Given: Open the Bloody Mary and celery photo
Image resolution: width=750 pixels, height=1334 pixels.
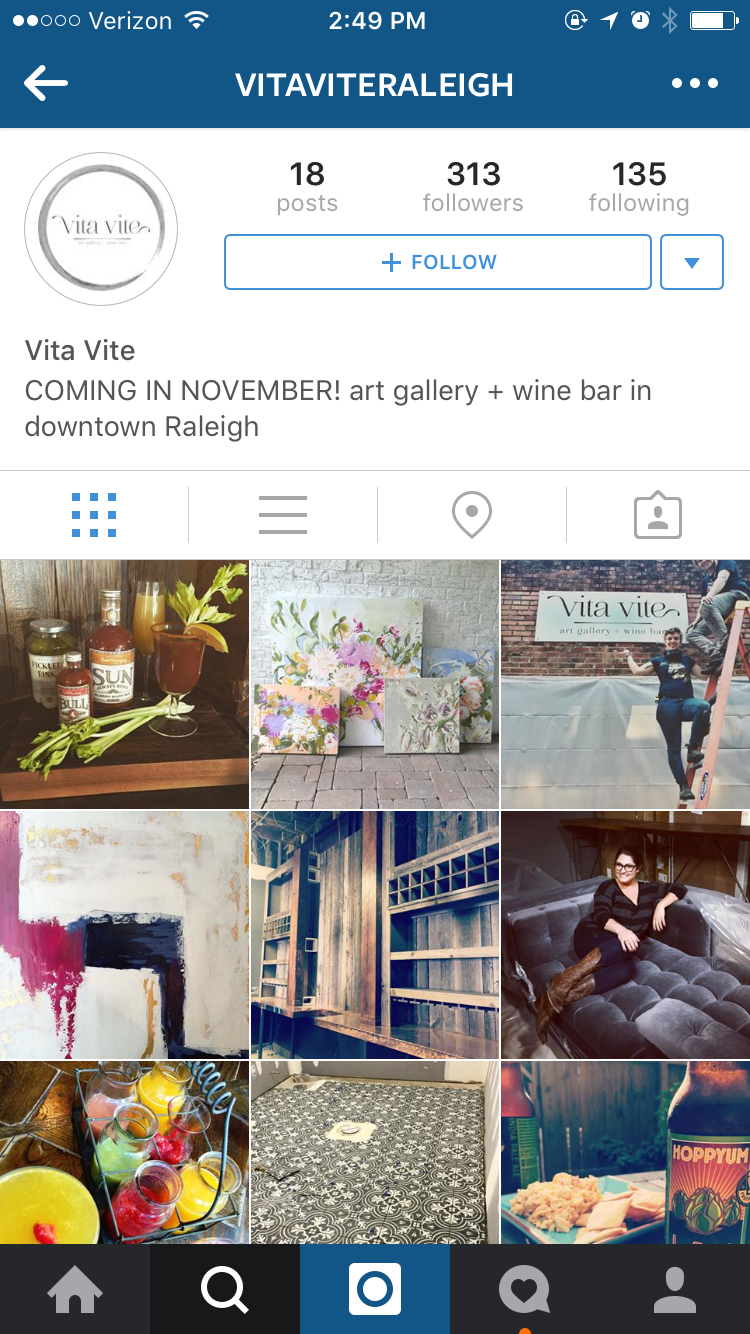Looking at the screenshot, I should click(x=124, y=684).
